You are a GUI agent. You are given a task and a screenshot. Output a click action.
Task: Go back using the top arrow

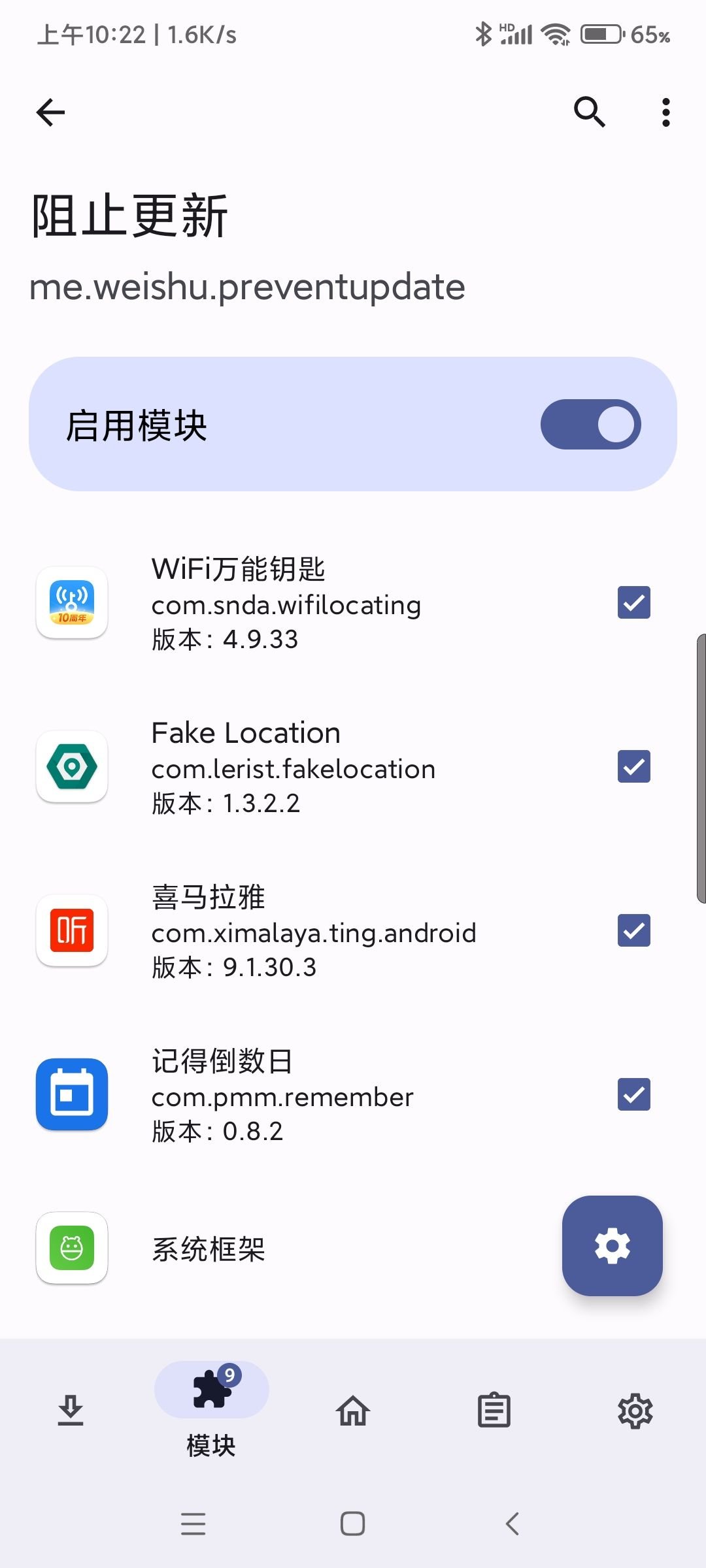[51, 112]
